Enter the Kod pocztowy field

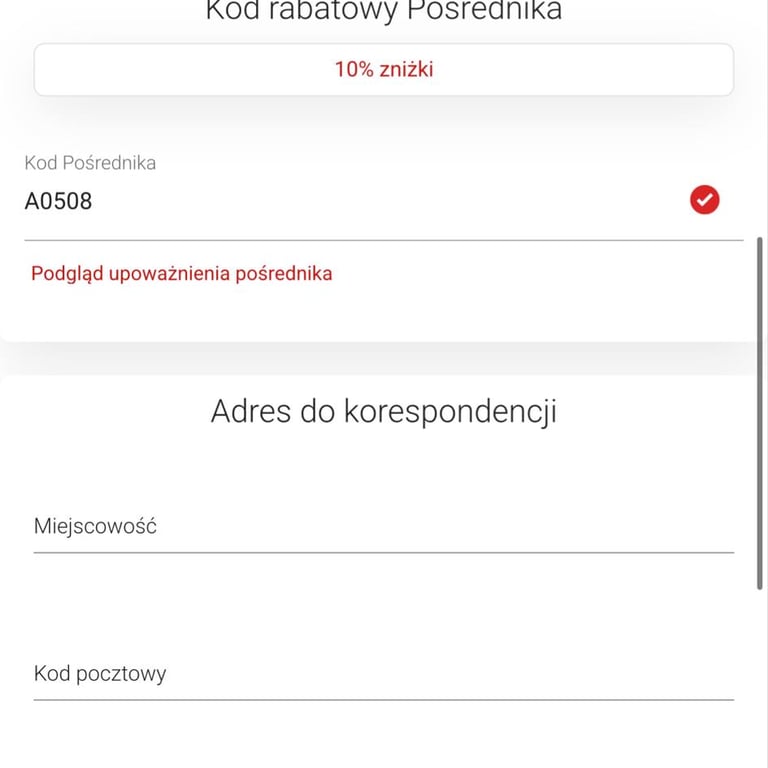pyautogui.click(x=383, y=674)
